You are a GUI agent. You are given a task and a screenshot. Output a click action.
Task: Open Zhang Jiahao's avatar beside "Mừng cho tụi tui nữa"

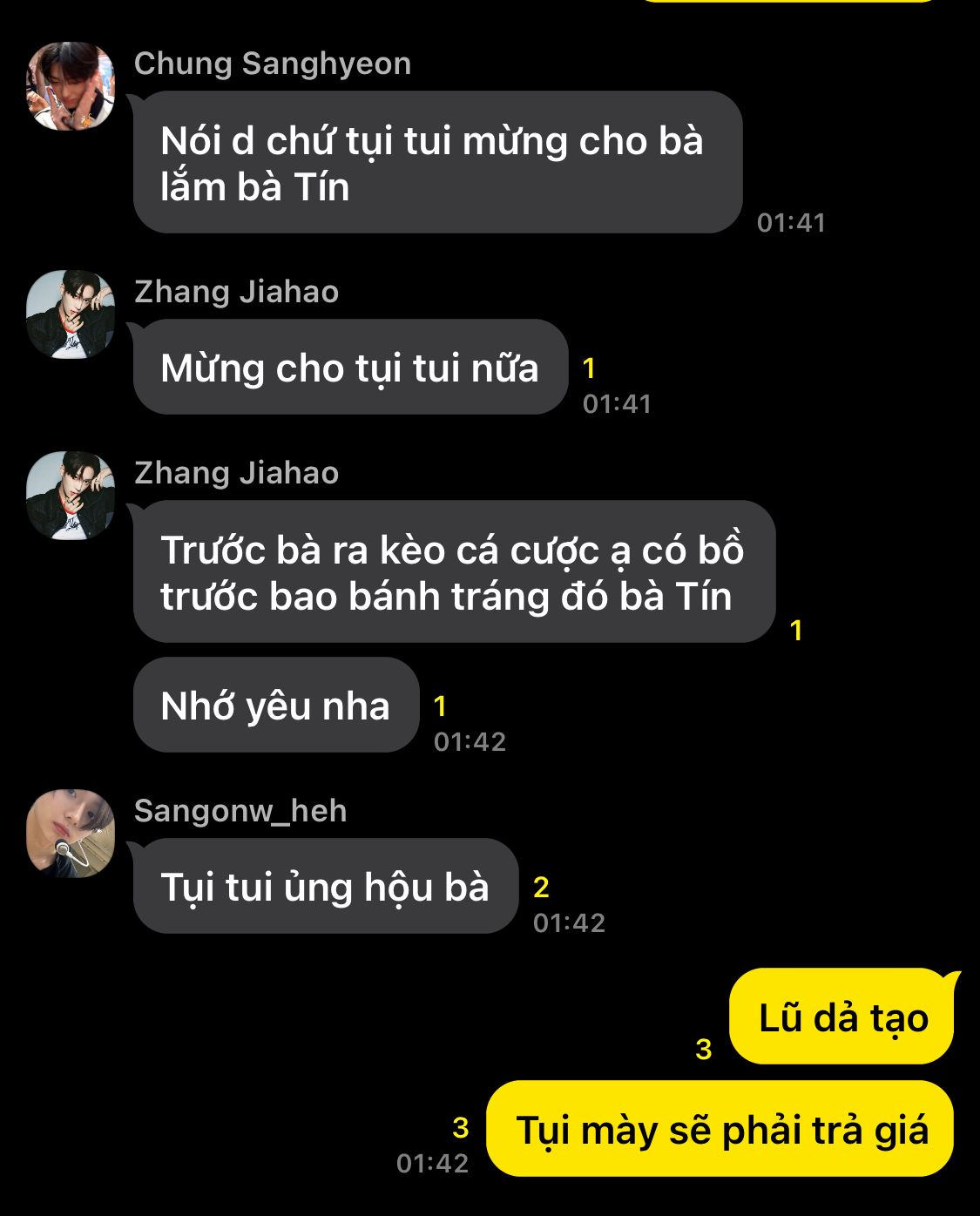[71, 314]
